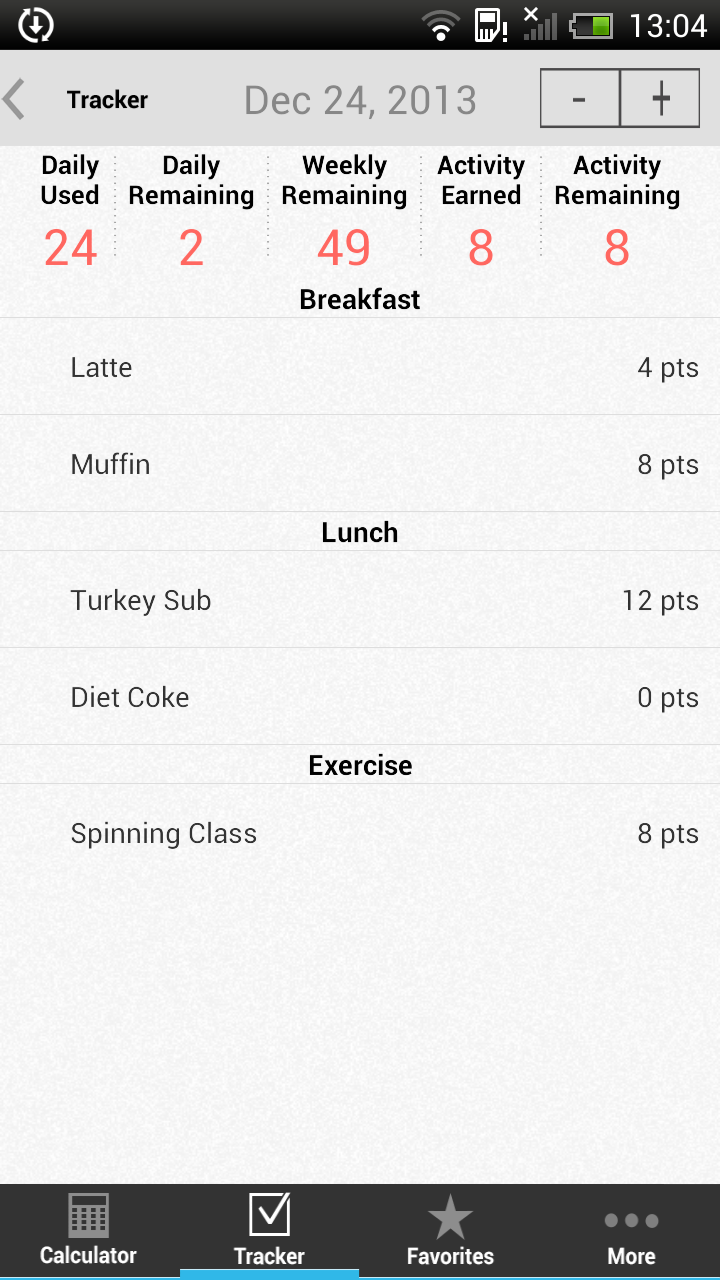The height and width of the screenshot is (1280, 720).
Task: View the Diet Coke entry
Action: tap(360, 698)
